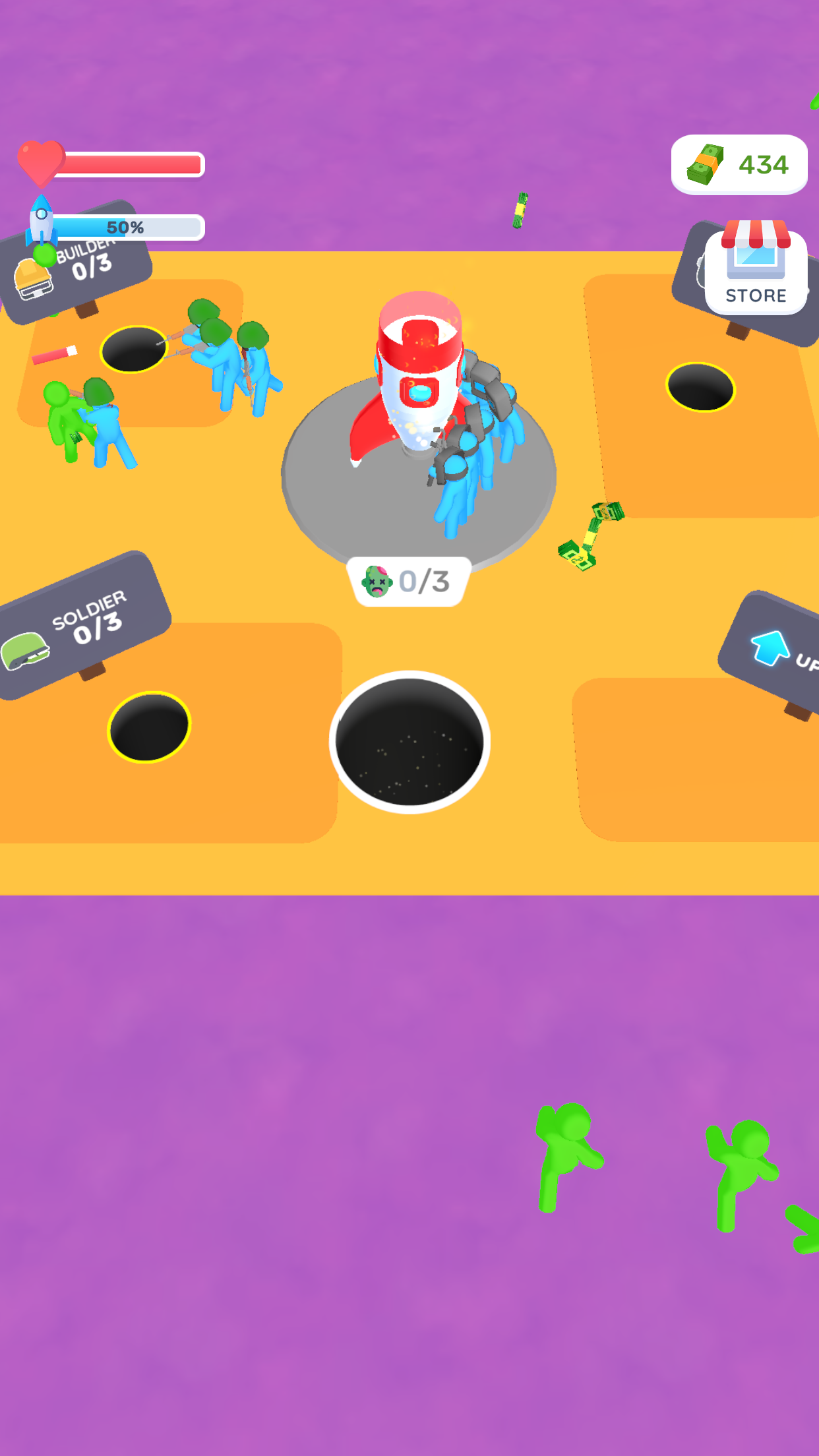Screen dimensions: 819x1456
Task: Click the zombie skull icon on the 0/3 badge
Action: pos(377,580)
